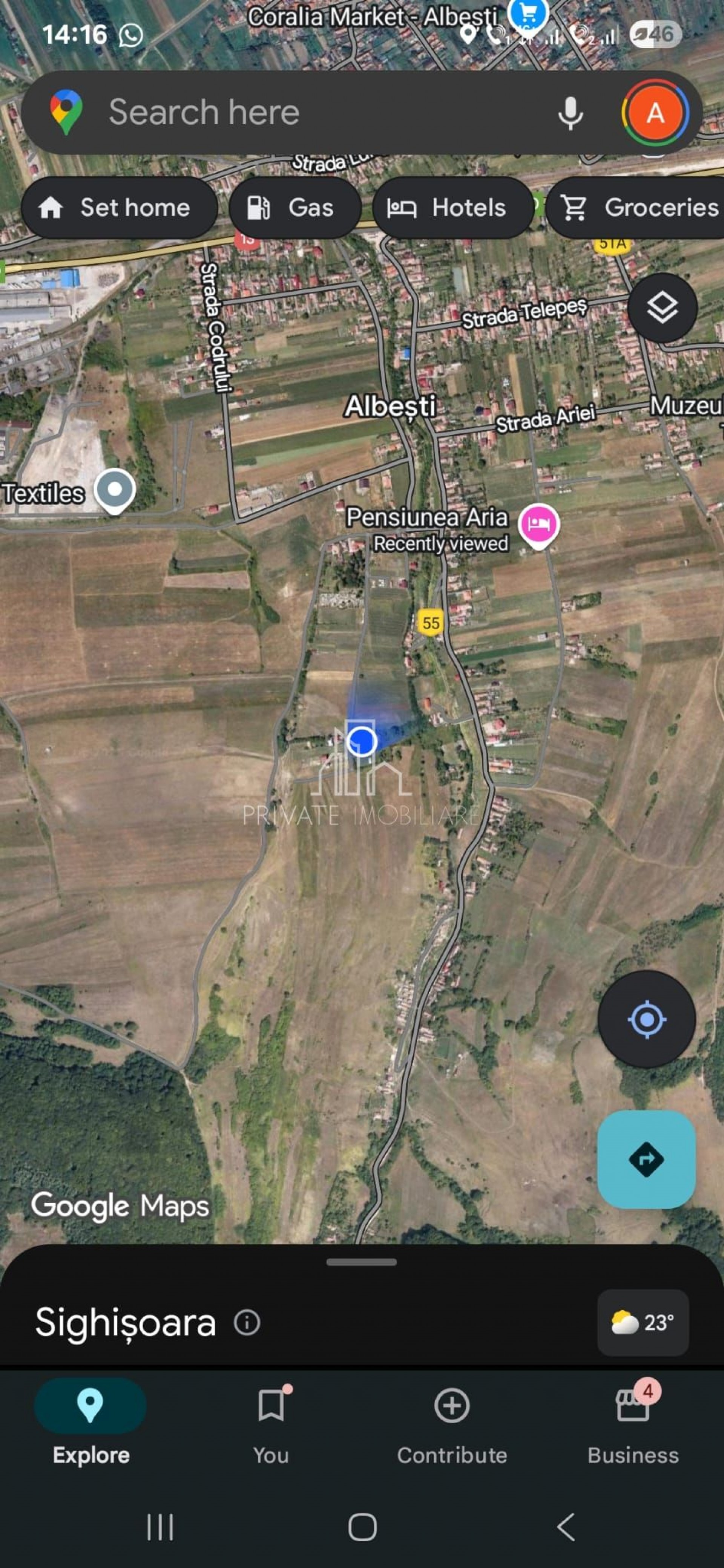
Task: Open the Textiles place marker
Action: click(115, 490)
